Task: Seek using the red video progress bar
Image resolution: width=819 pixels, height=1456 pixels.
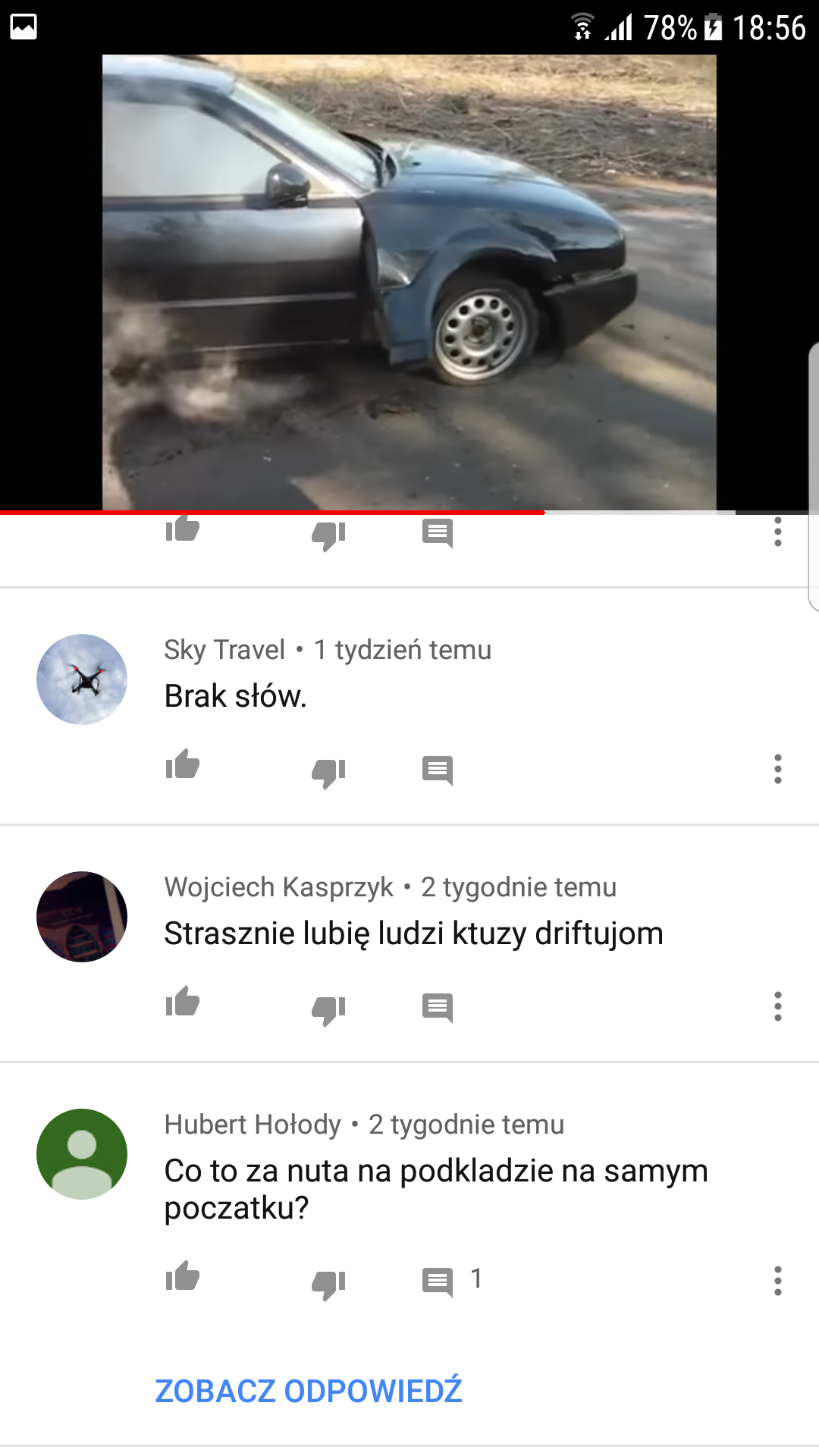Action: pyautogui.click(x=272, y=513)
